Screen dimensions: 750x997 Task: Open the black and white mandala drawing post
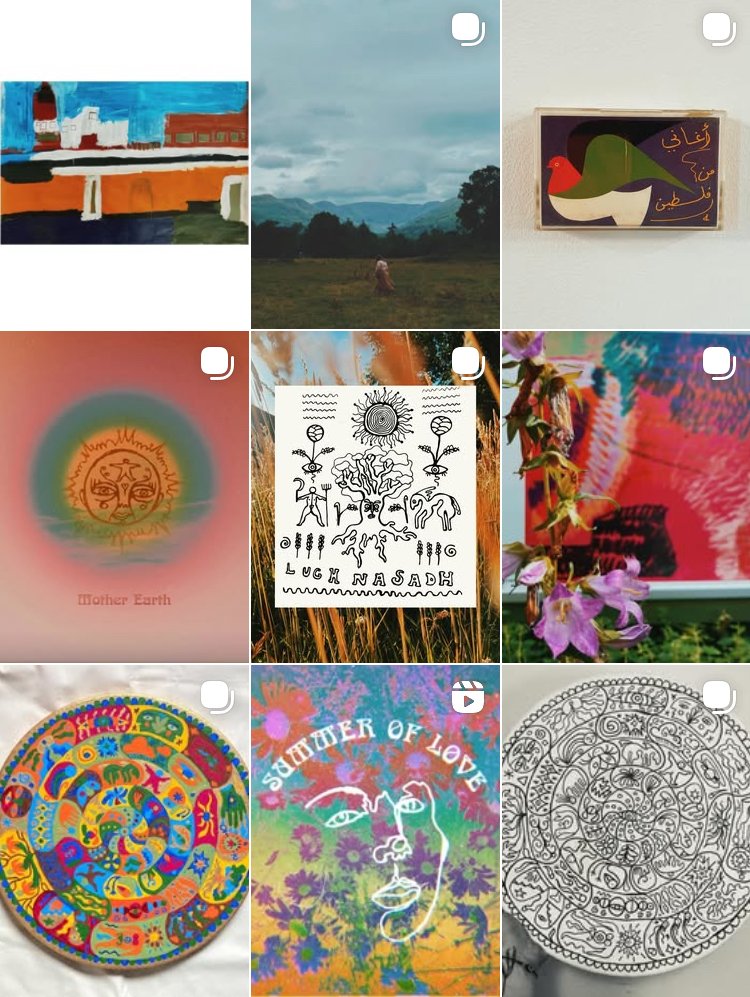[626, 830]
